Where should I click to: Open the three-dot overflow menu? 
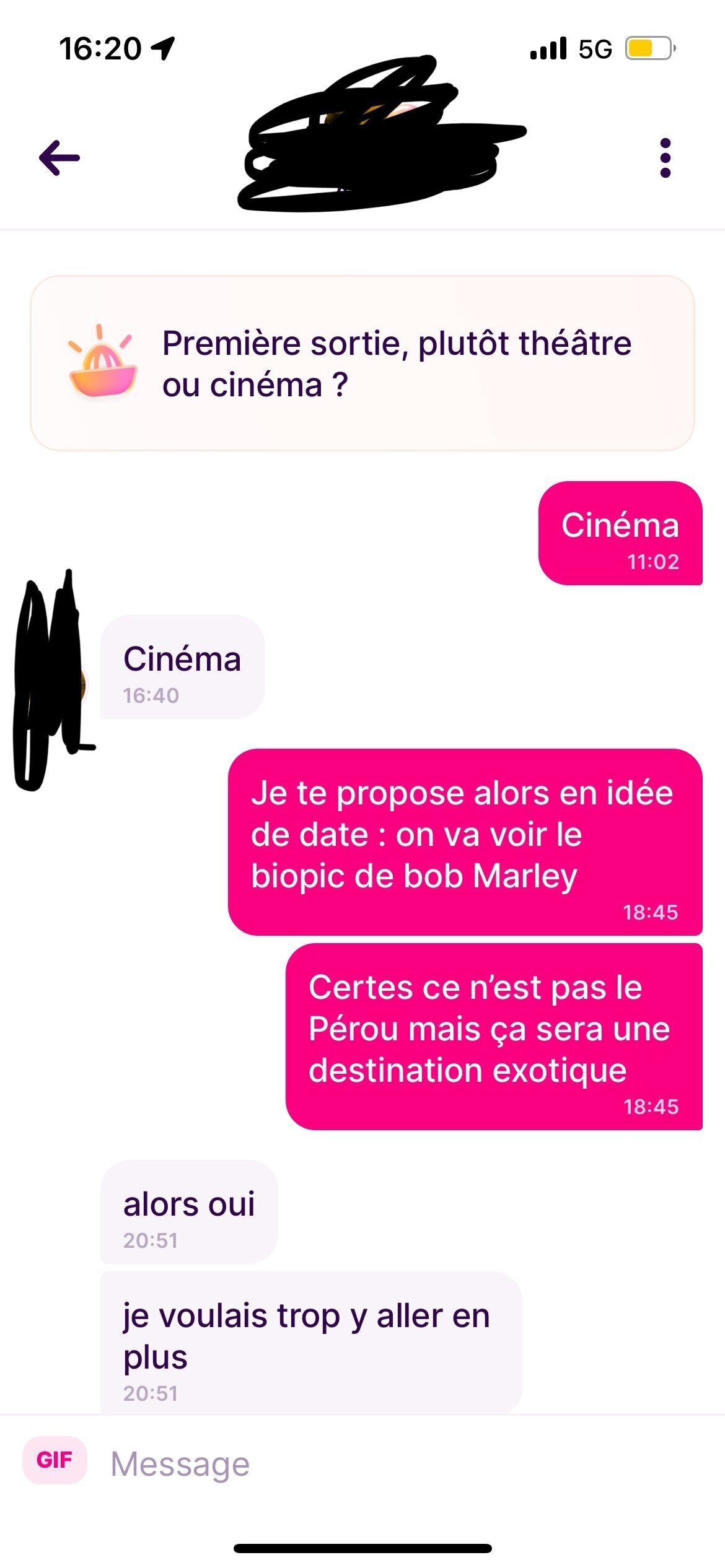666,158
